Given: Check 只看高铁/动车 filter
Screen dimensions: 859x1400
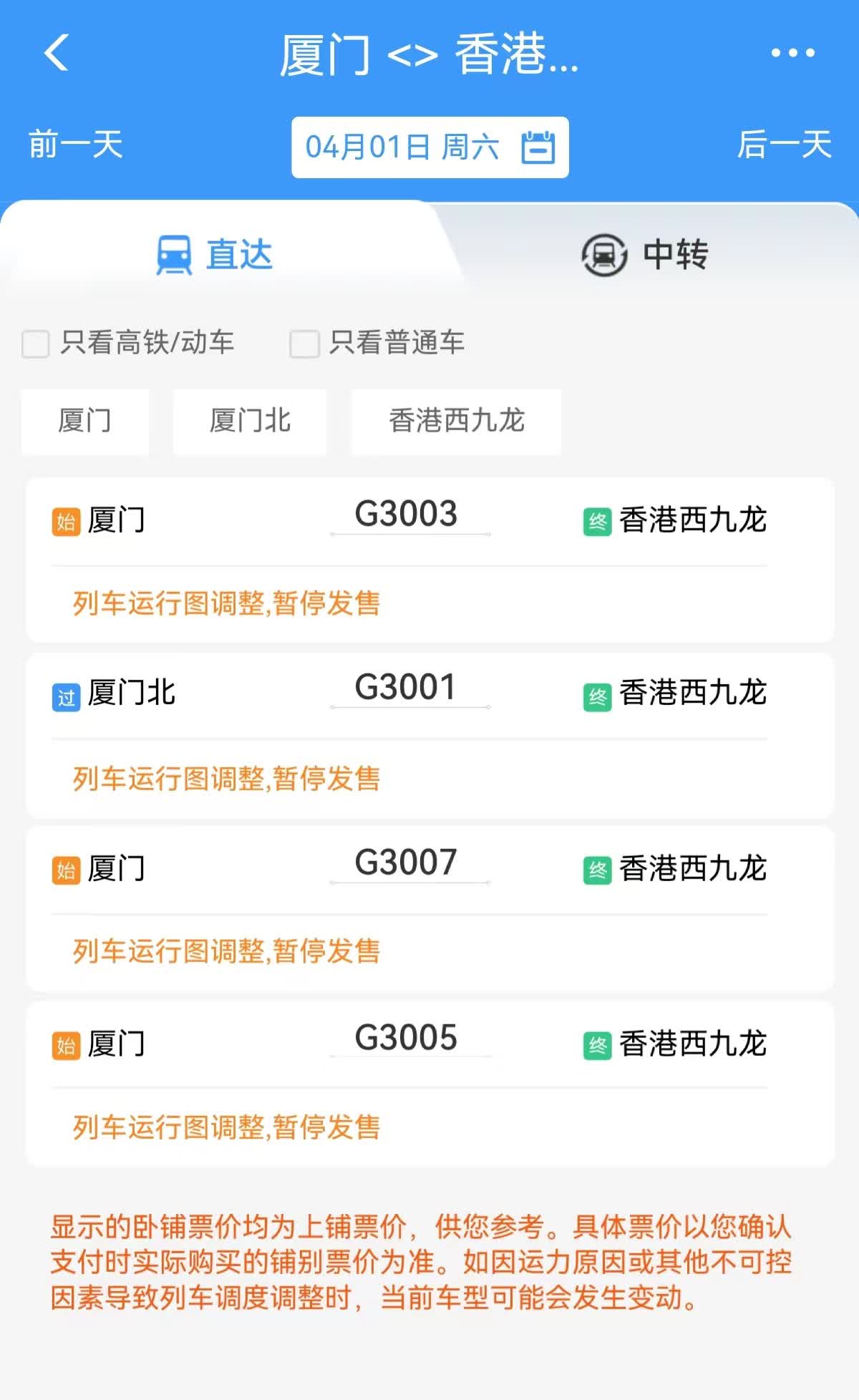Looking at the screenshot, I should (x=129, y=343).
